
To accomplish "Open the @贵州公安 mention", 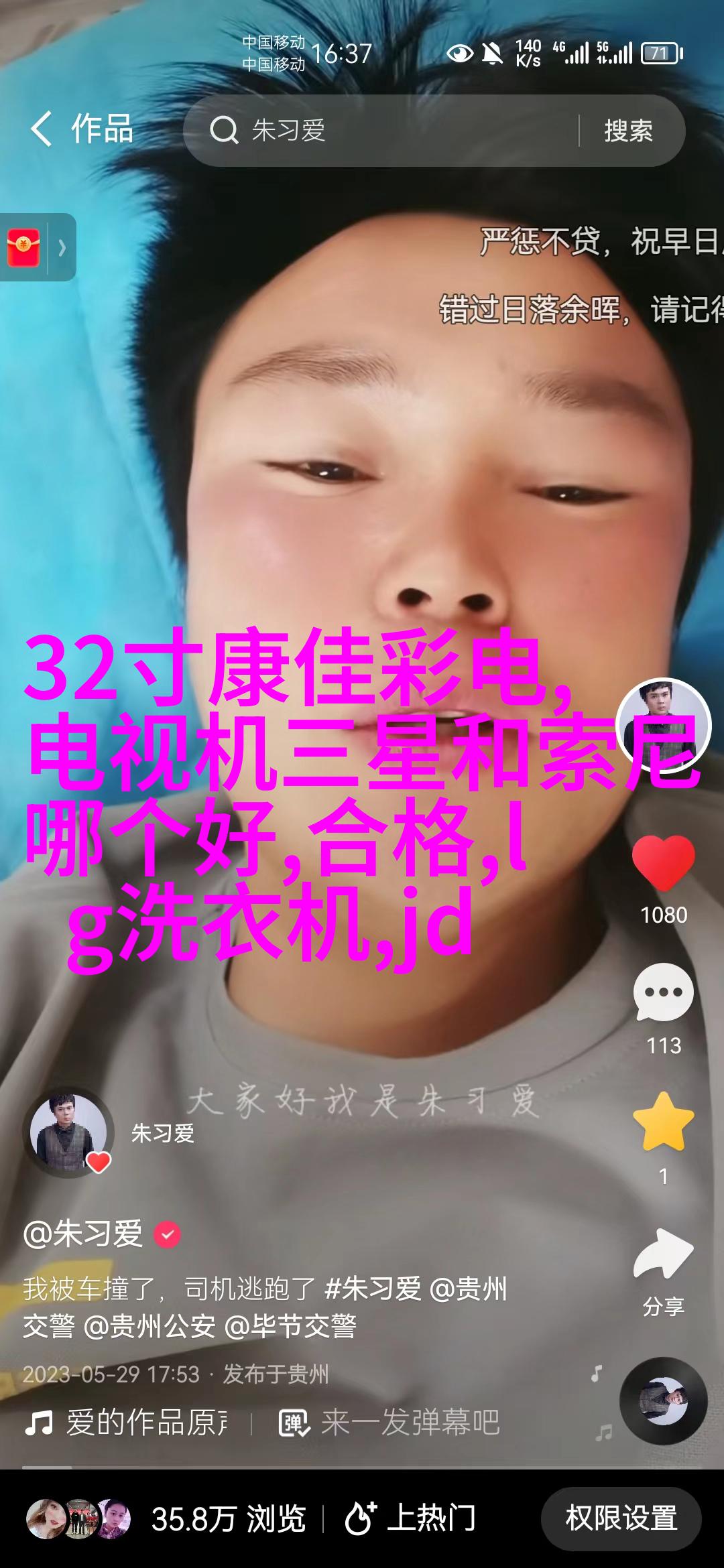I will [x=149, y=1326].
